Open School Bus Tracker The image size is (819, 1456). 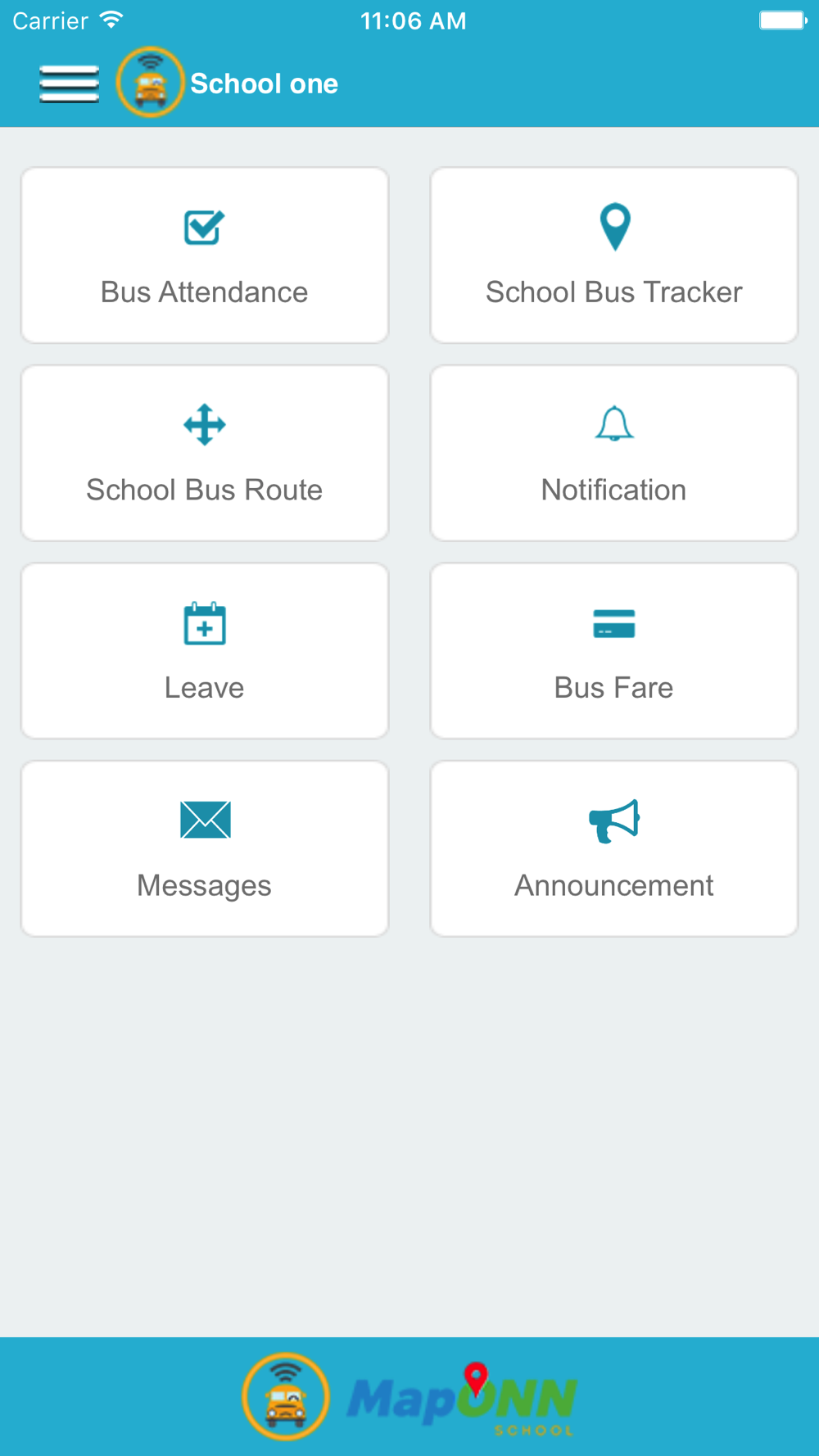[614, 255]
